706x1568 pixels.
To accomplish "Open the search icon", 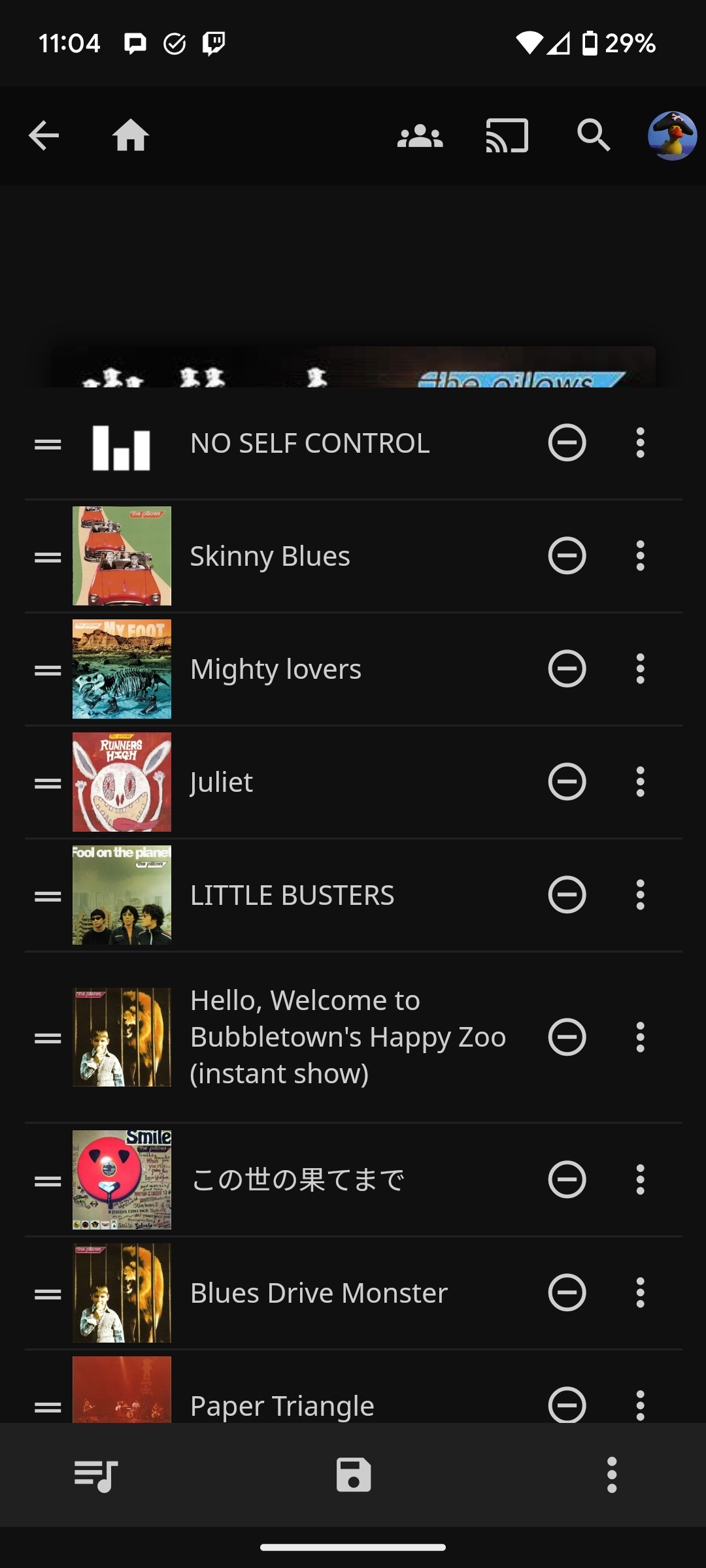I will click(x=594, y=136).
